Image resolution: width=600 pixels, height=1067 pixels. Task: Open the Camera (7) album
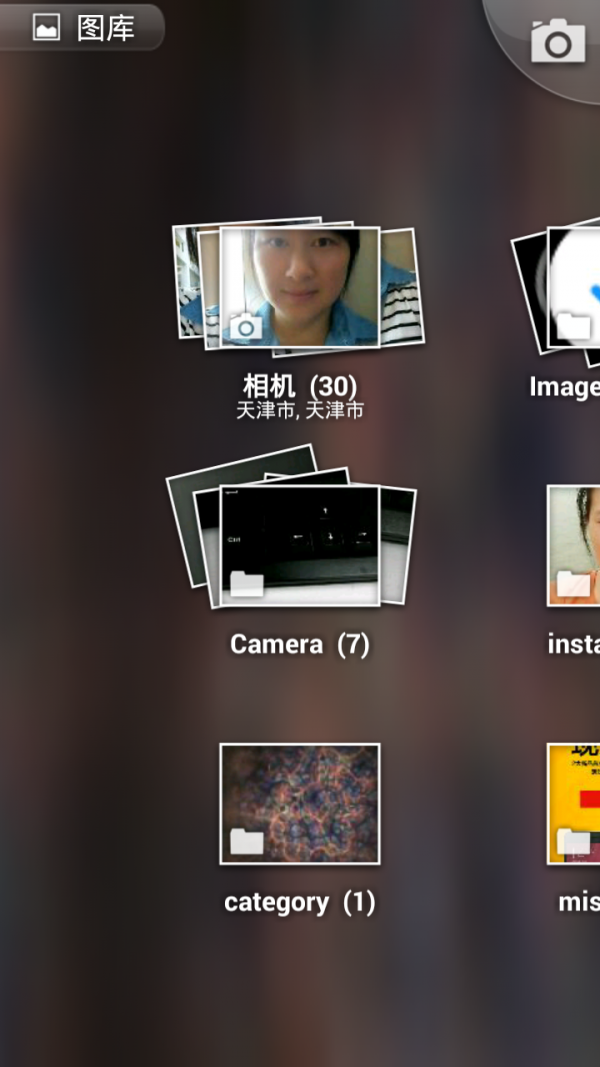299,546
